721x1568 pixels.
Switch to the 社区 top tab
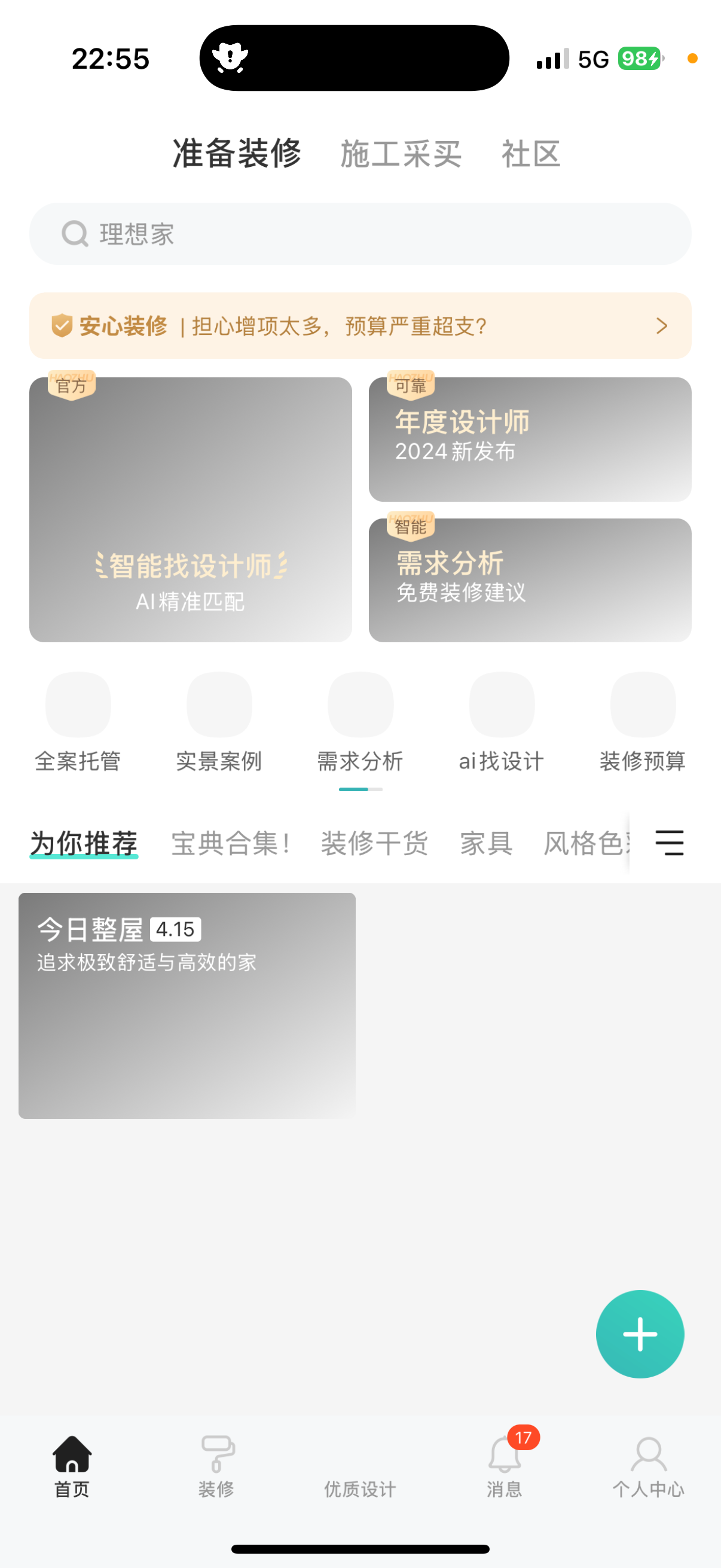[530, 153]
